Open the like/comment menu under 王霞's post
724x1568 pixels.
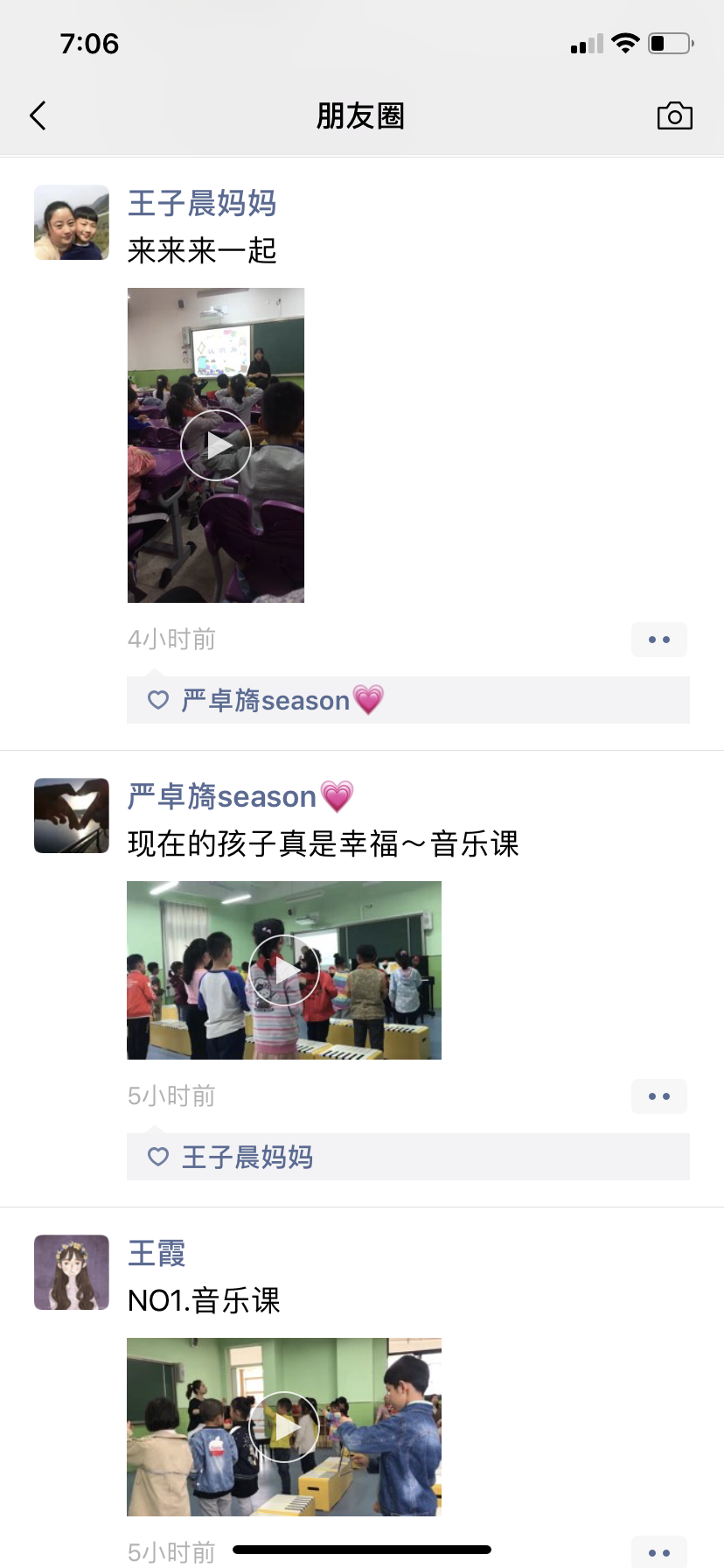click(x=658, y=1552)
